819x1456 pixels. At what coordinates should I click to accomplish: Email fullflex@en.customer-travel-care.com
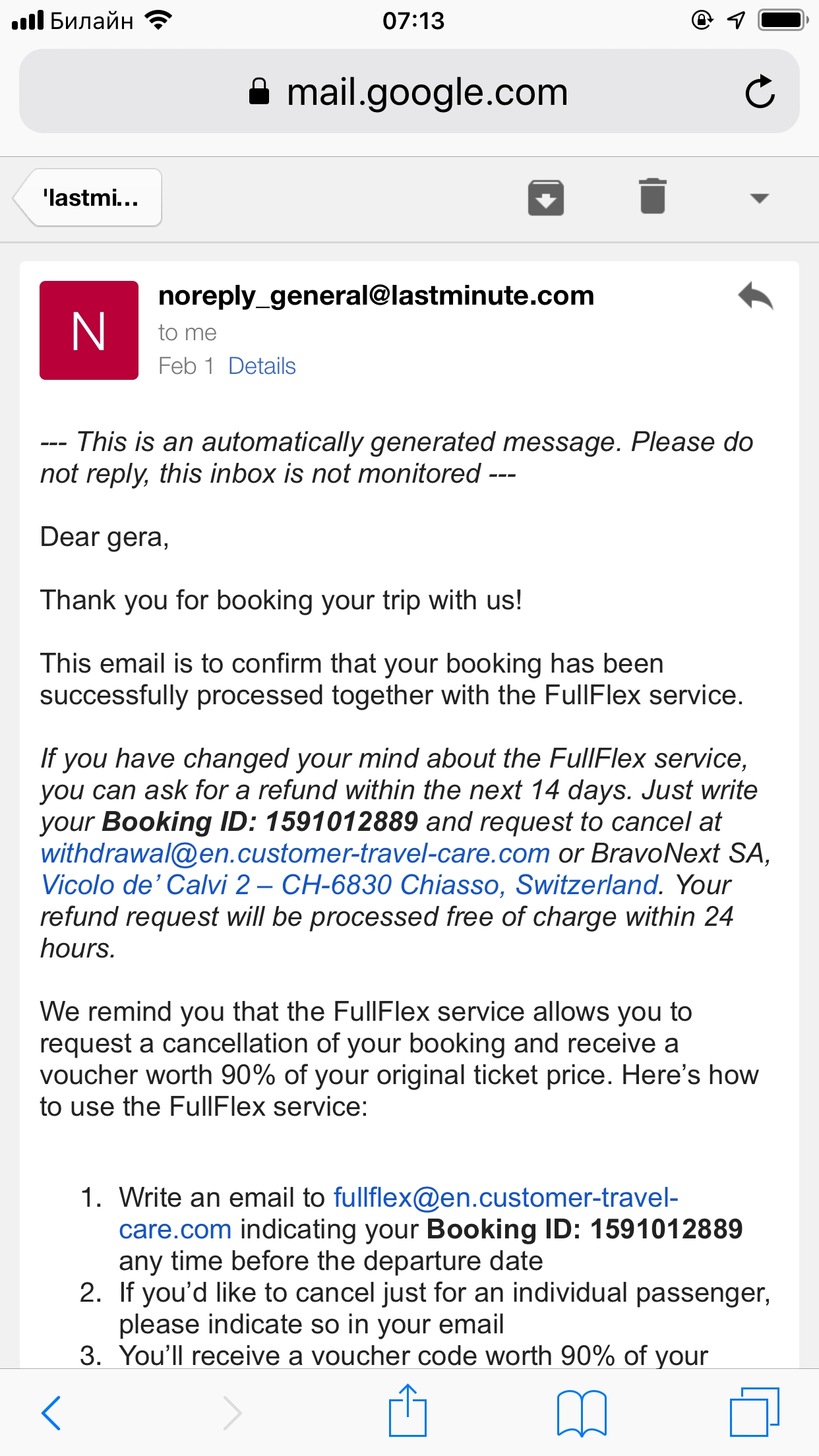[398, 1213]
